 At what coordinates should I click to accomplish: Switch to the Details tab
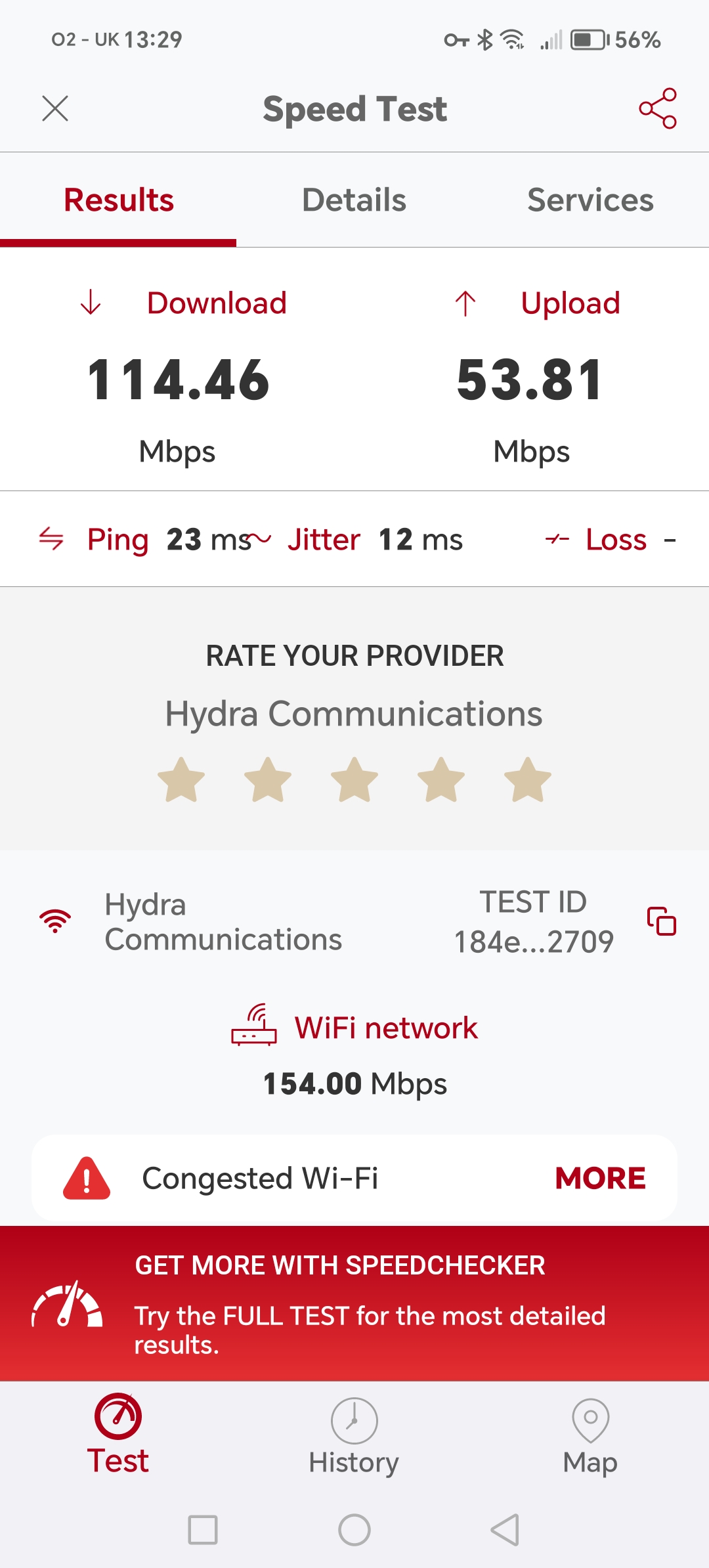(x=354, y=200)
